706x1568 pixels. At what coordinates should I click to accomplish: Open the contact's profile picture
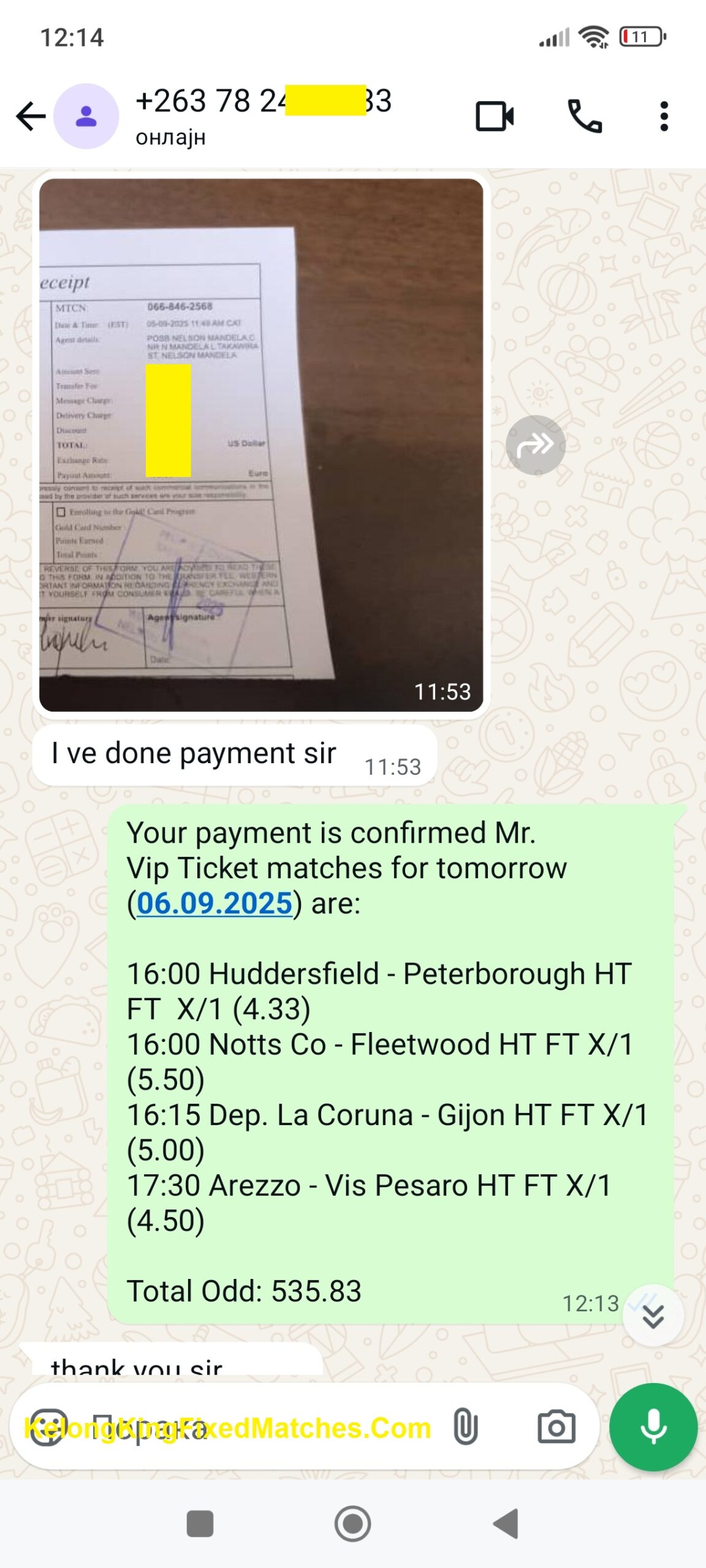tap(86, 116)
